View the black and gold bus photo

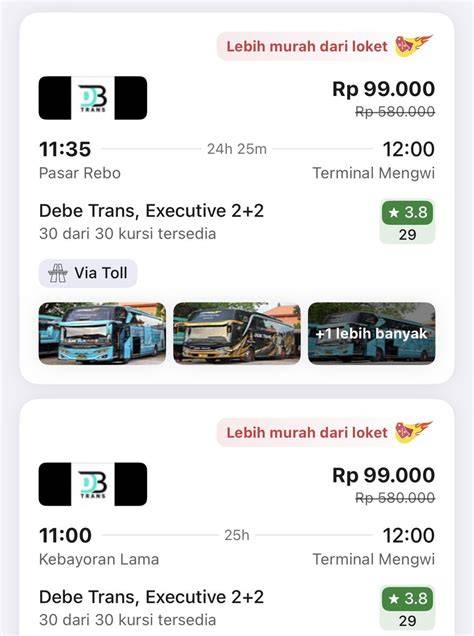pos(237,333)
